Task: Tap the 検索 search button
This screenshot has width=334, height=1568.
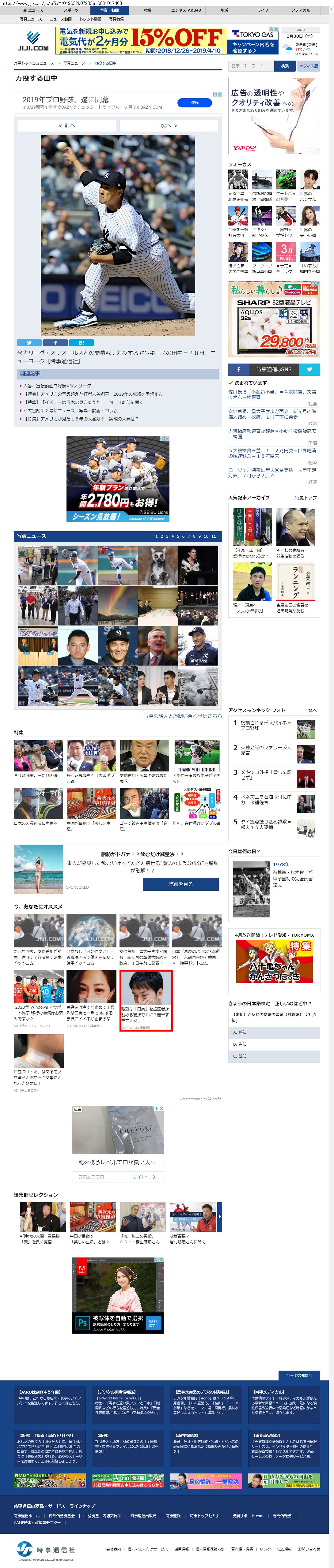Action: tap(285, 66)
